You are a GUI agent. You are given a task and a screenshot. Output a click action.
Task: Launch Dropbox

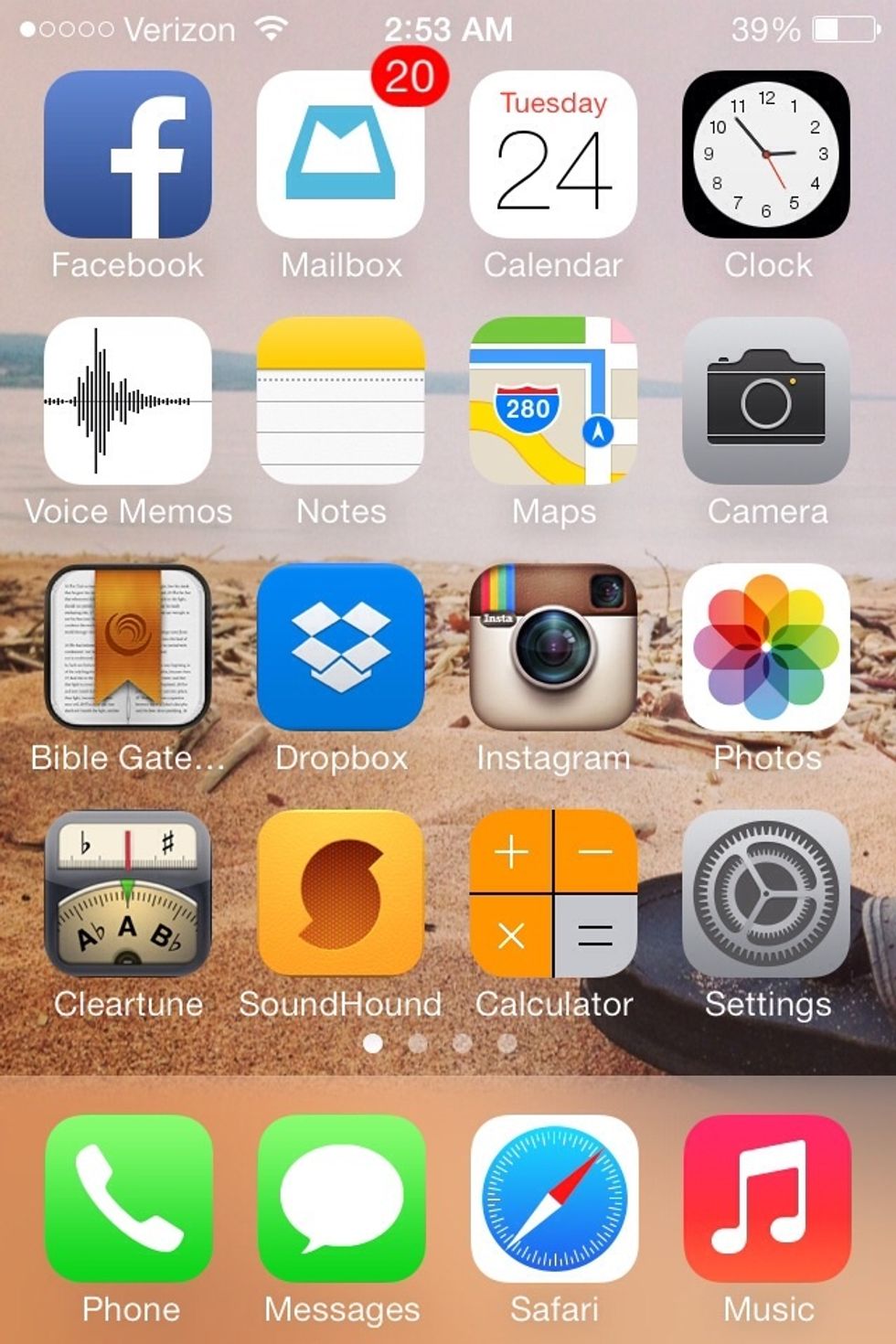tap(340, 647)
